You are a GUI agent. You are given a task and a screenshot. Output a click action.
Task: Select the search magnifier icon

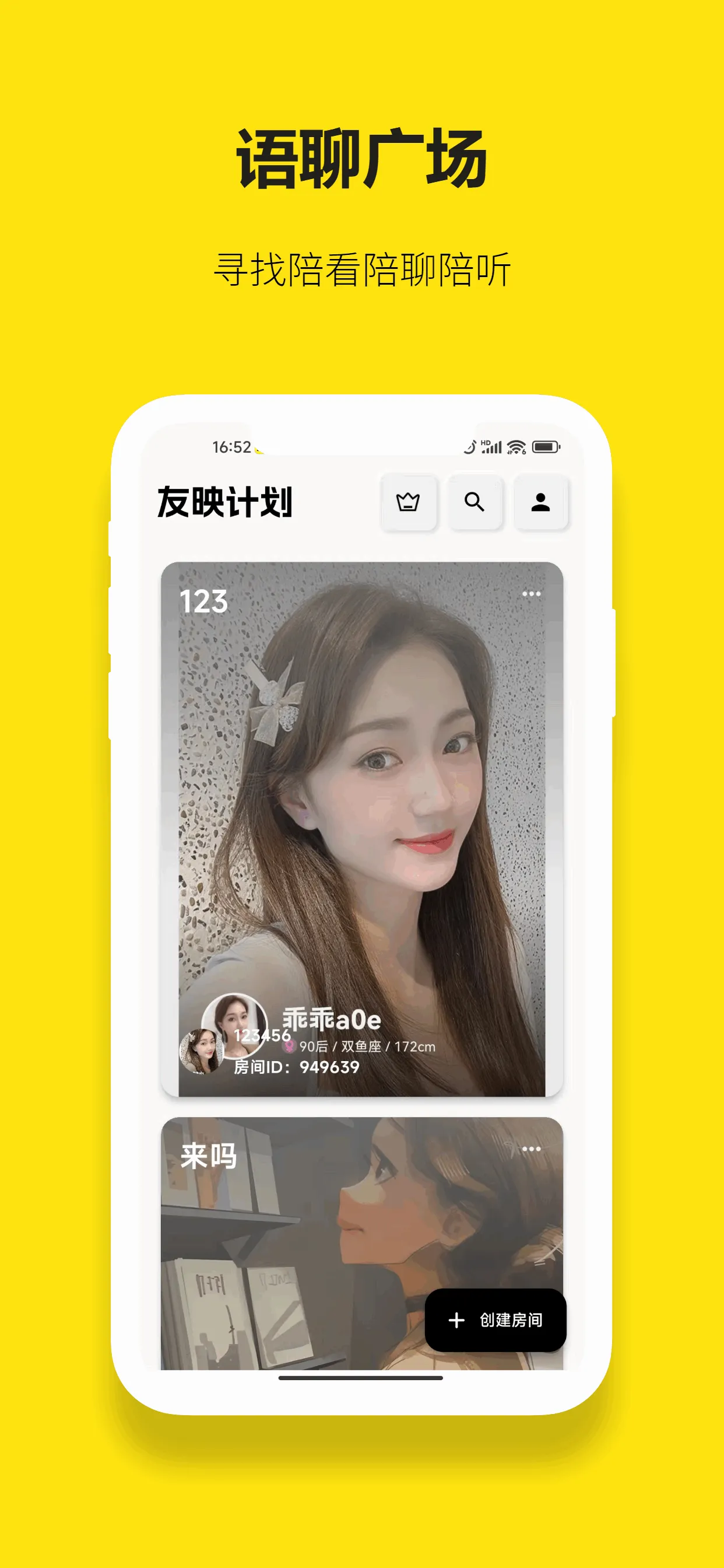coord(475,503)
